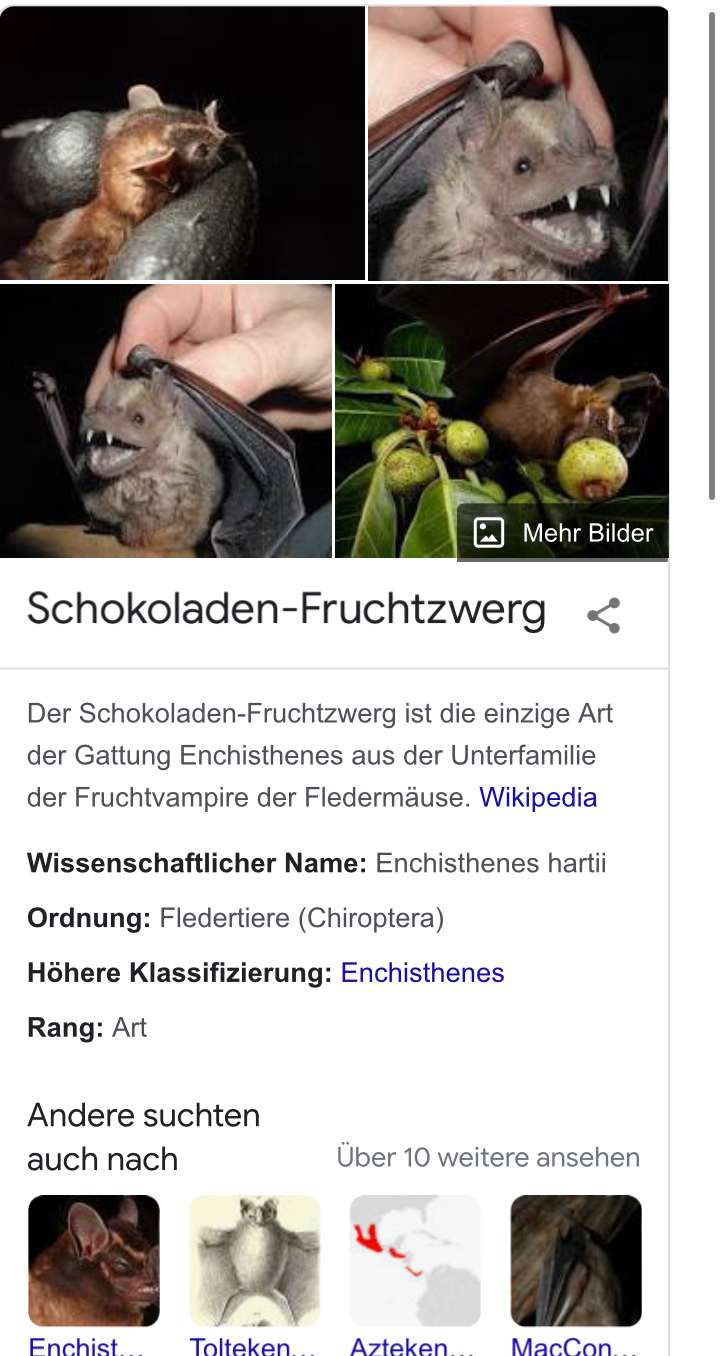Share the Schokoladen-Fruchtzweg knowledge panel

coord(604,615)
